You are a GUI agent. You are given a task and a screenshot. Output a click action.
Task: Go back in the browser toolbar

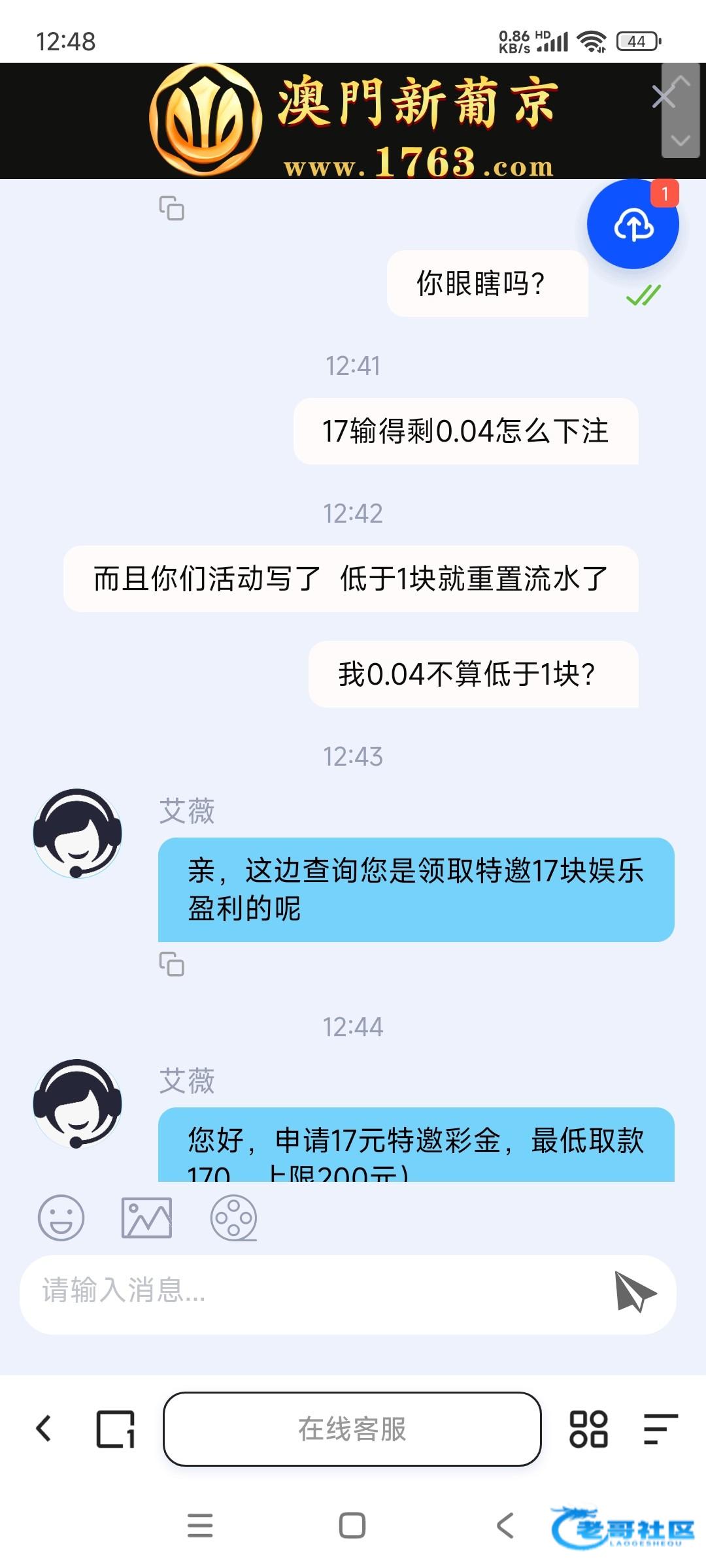(x=44, y=1429)
